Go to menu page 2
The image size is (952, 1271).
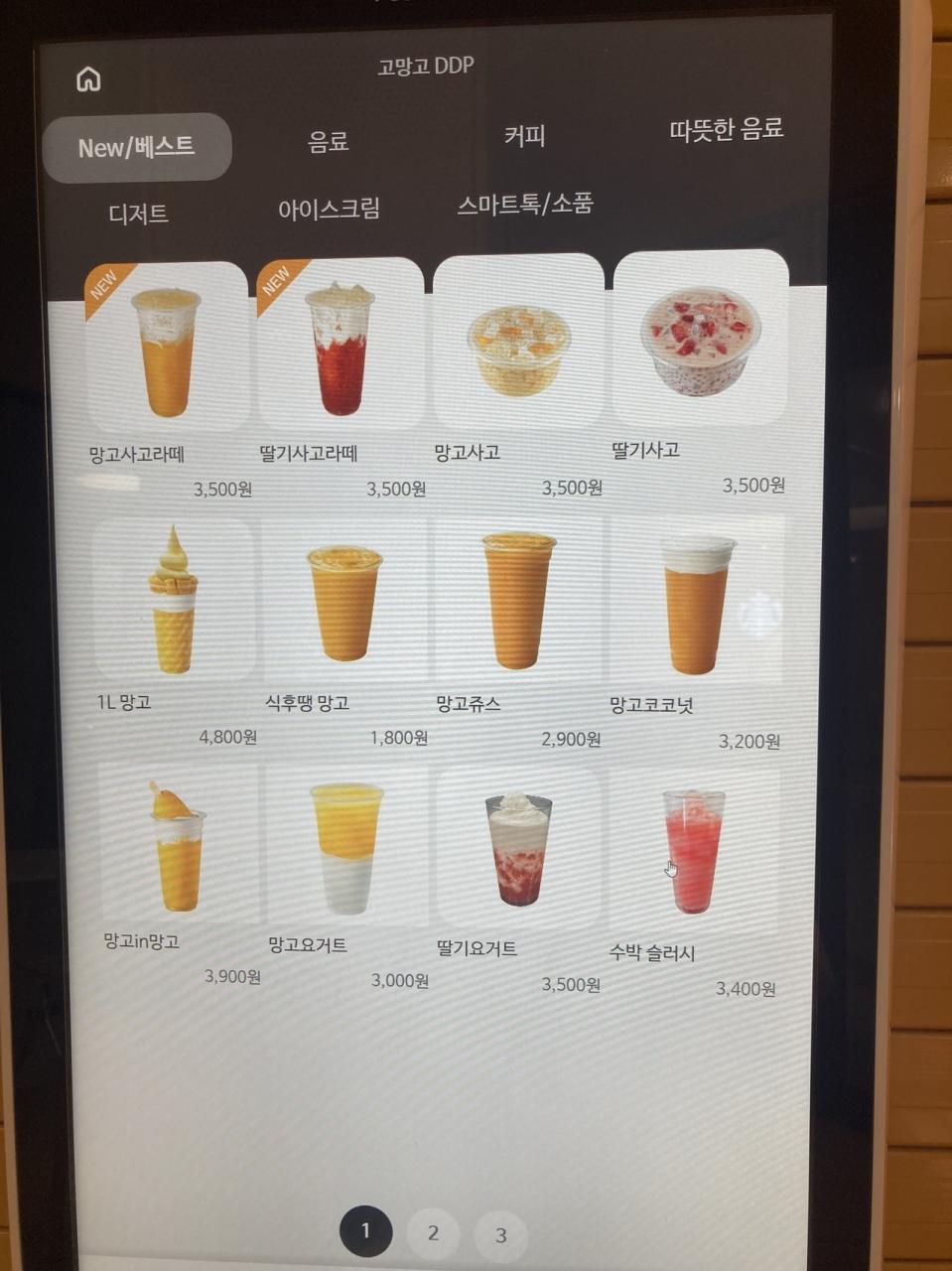tap(433, 1233)
